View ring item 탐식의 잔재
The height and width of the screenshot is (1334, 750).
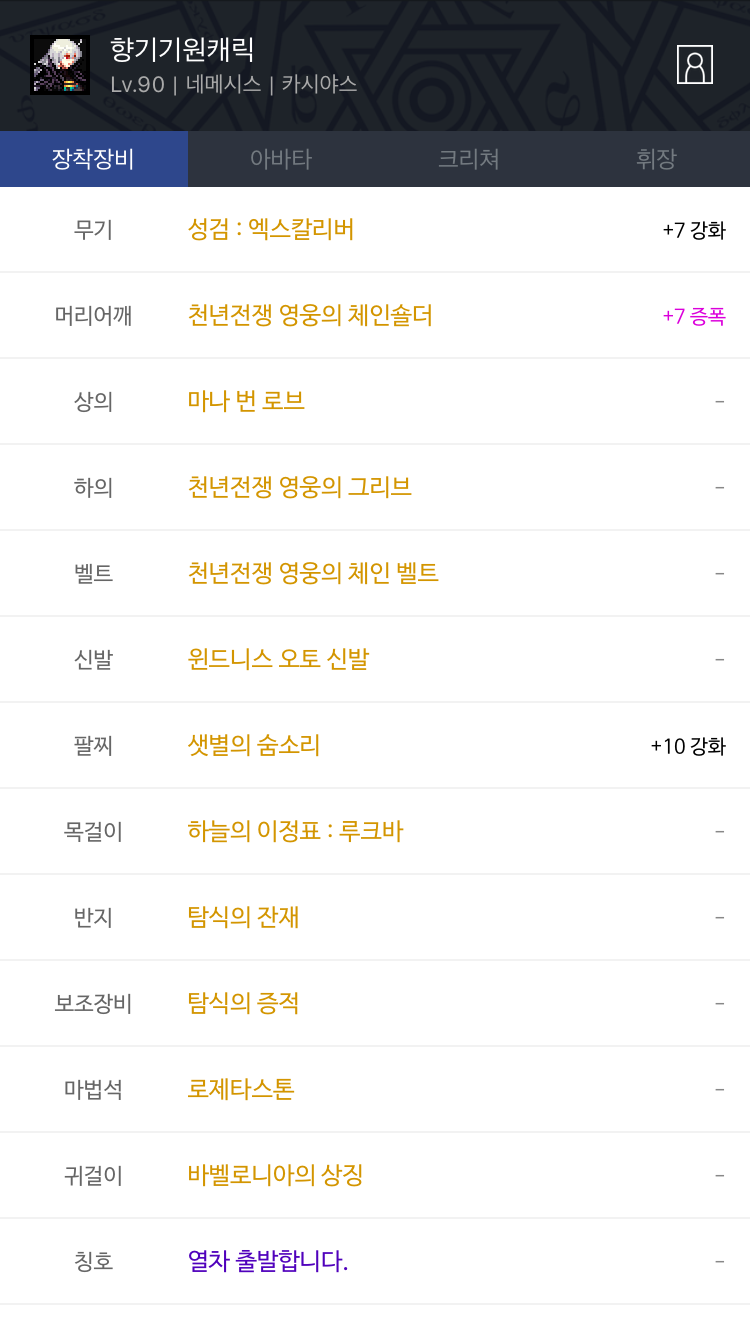pos(244,918)
